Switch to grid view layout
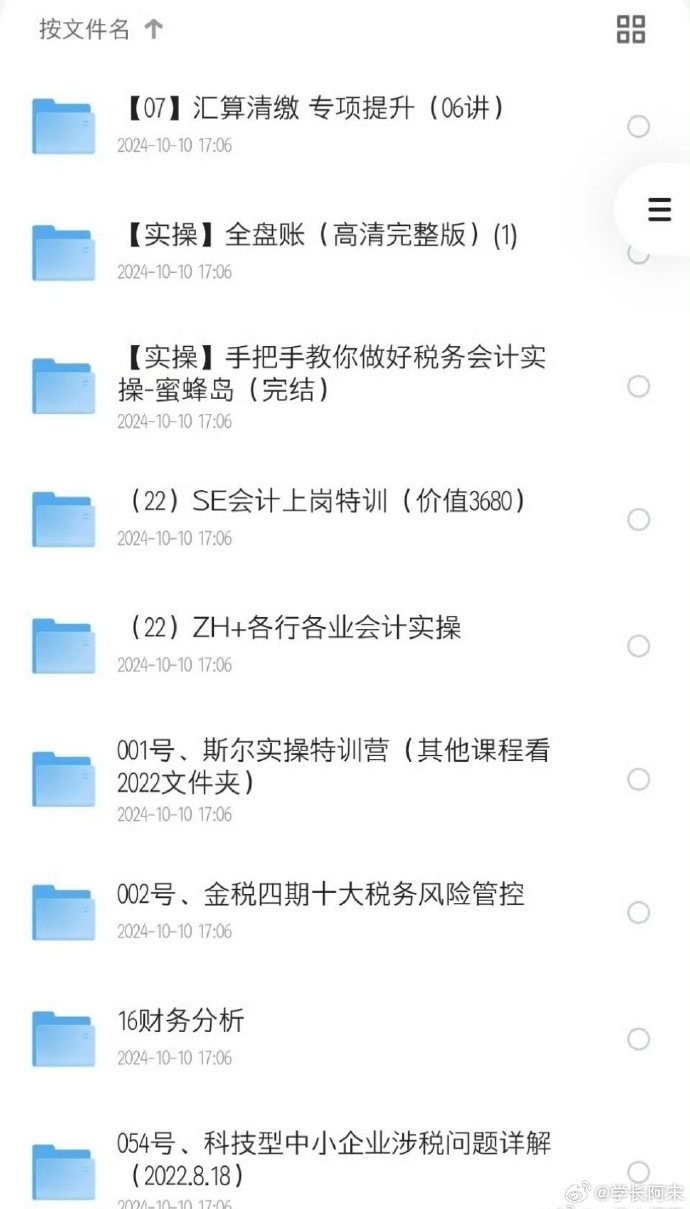The width and height of the screenshot is (690, 1209). coord(631,29)
